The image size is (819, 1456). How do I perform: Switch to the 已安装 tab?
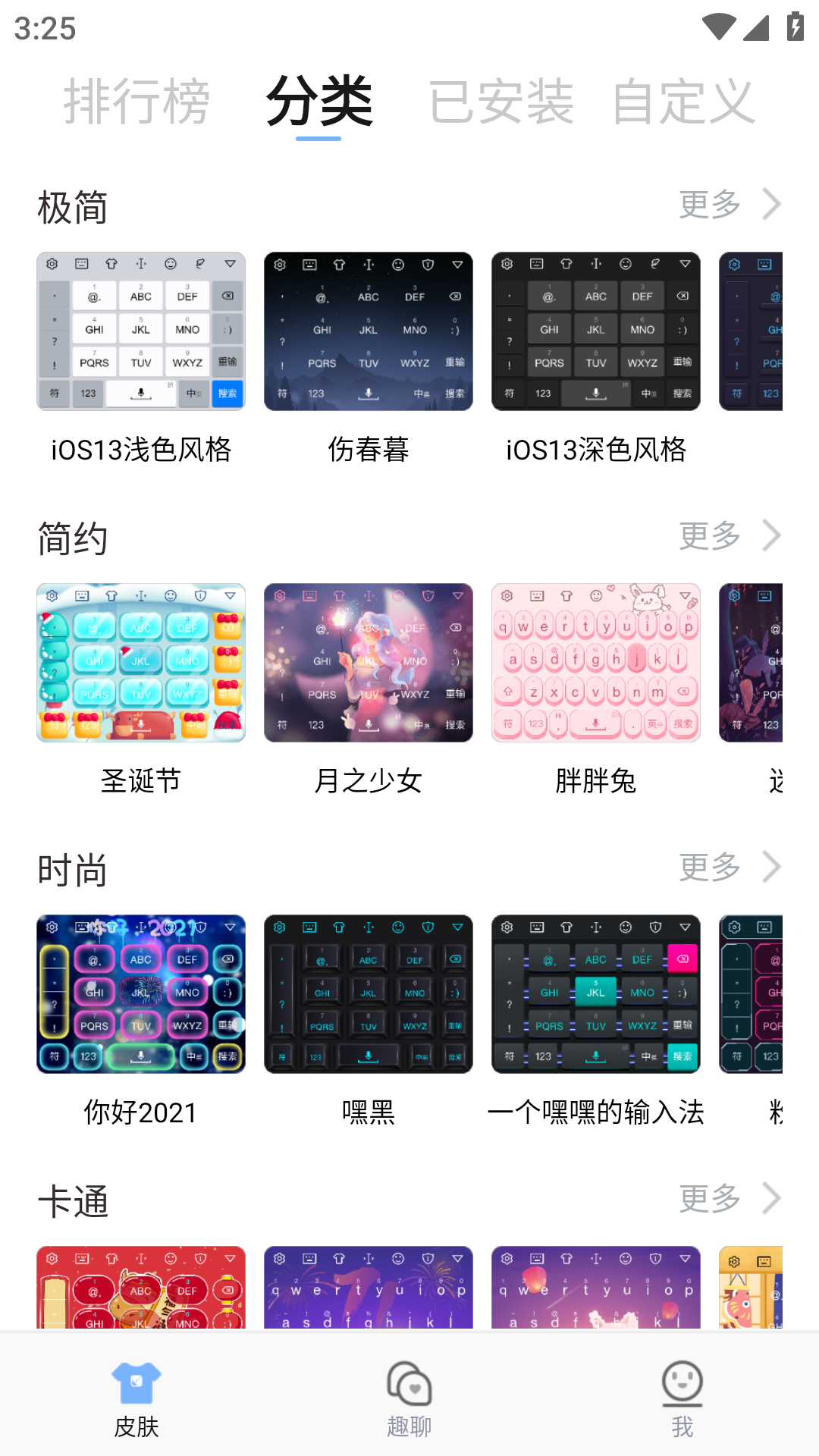501,102
